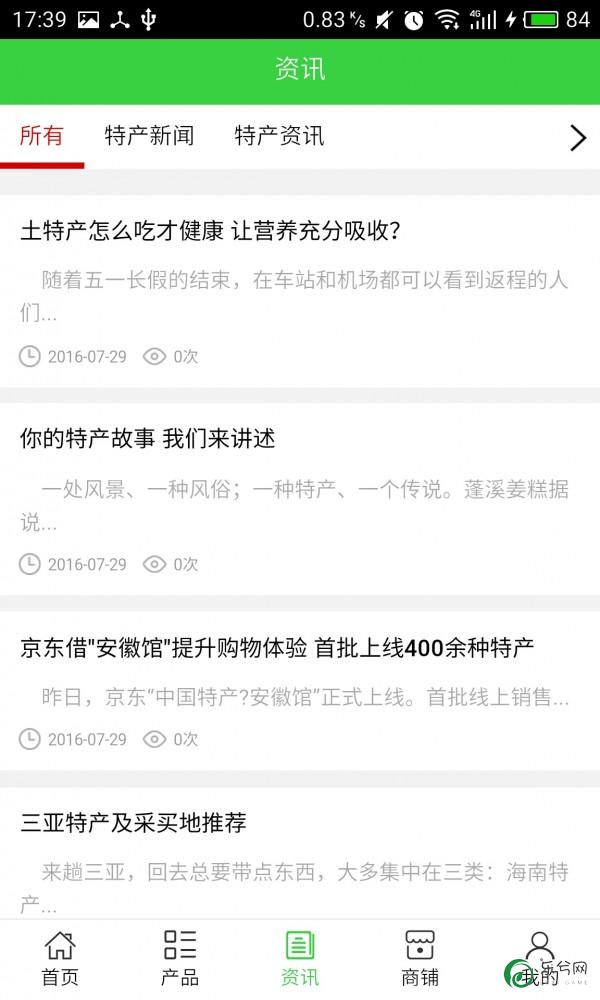600x1000 pixels.
Task: Tap the 资讯 bottom tab
Action: (300, 959)
